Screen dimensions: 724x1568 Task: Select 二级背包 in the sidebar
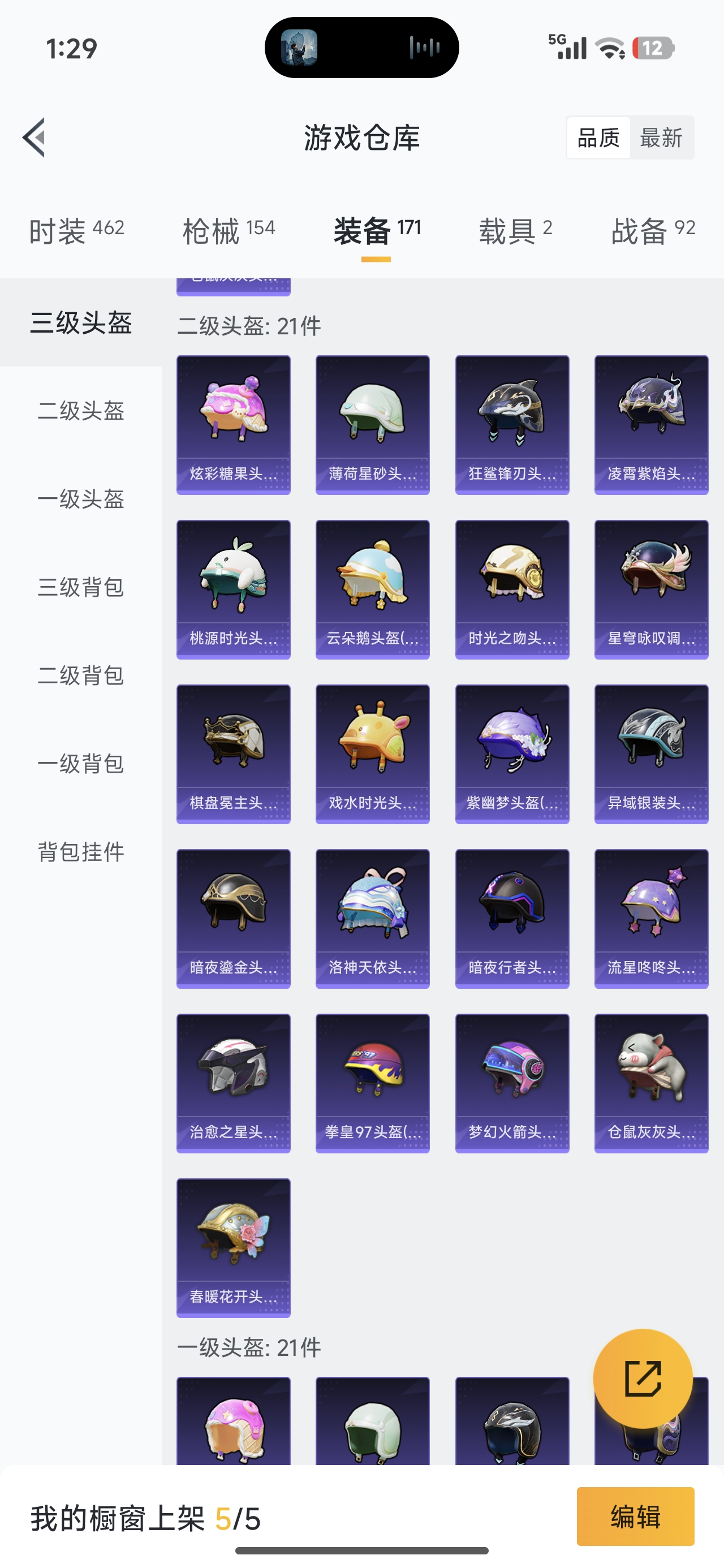(x=81, y=675)
